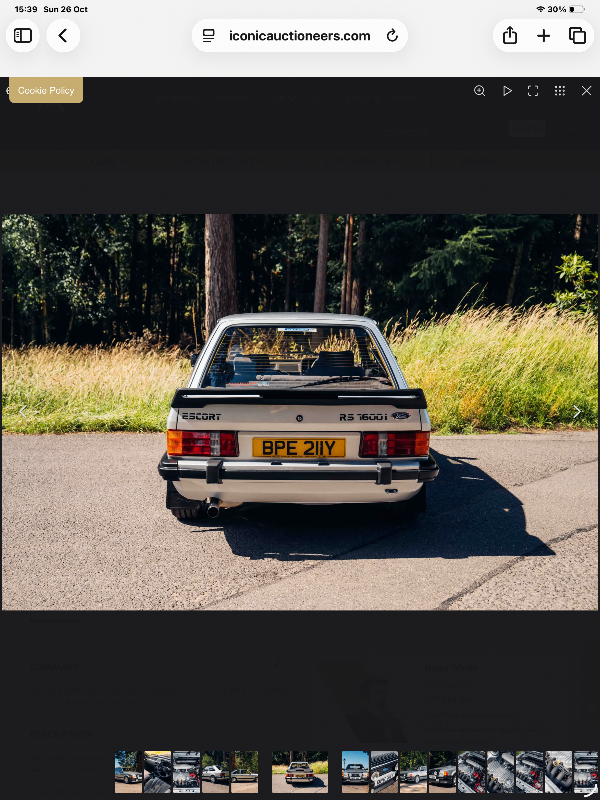Toggle the gallery thumbnails grid
The width and height of the screenshot is (600, 800).
(560, 91)
